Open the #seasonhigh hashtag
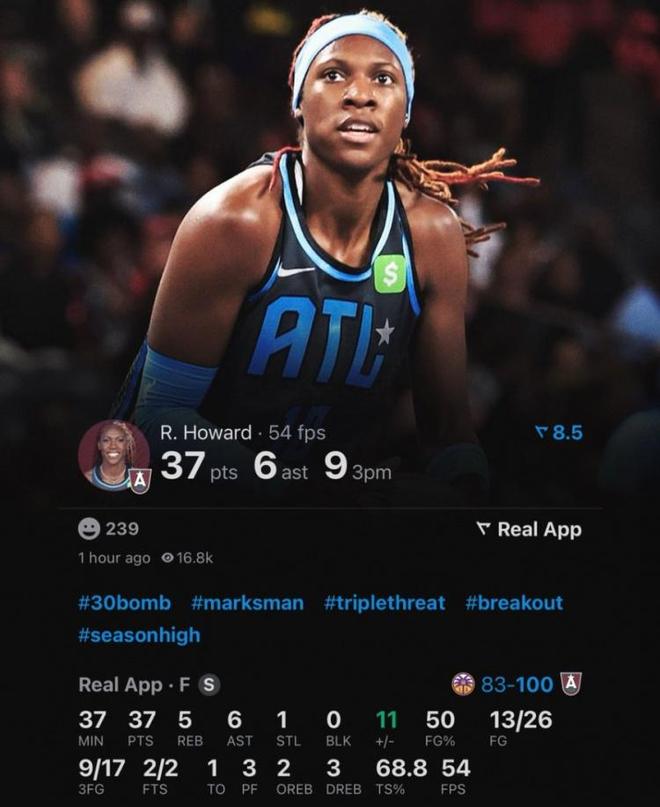This screenshot has width=660, height=807. click(x=139, y=635)
